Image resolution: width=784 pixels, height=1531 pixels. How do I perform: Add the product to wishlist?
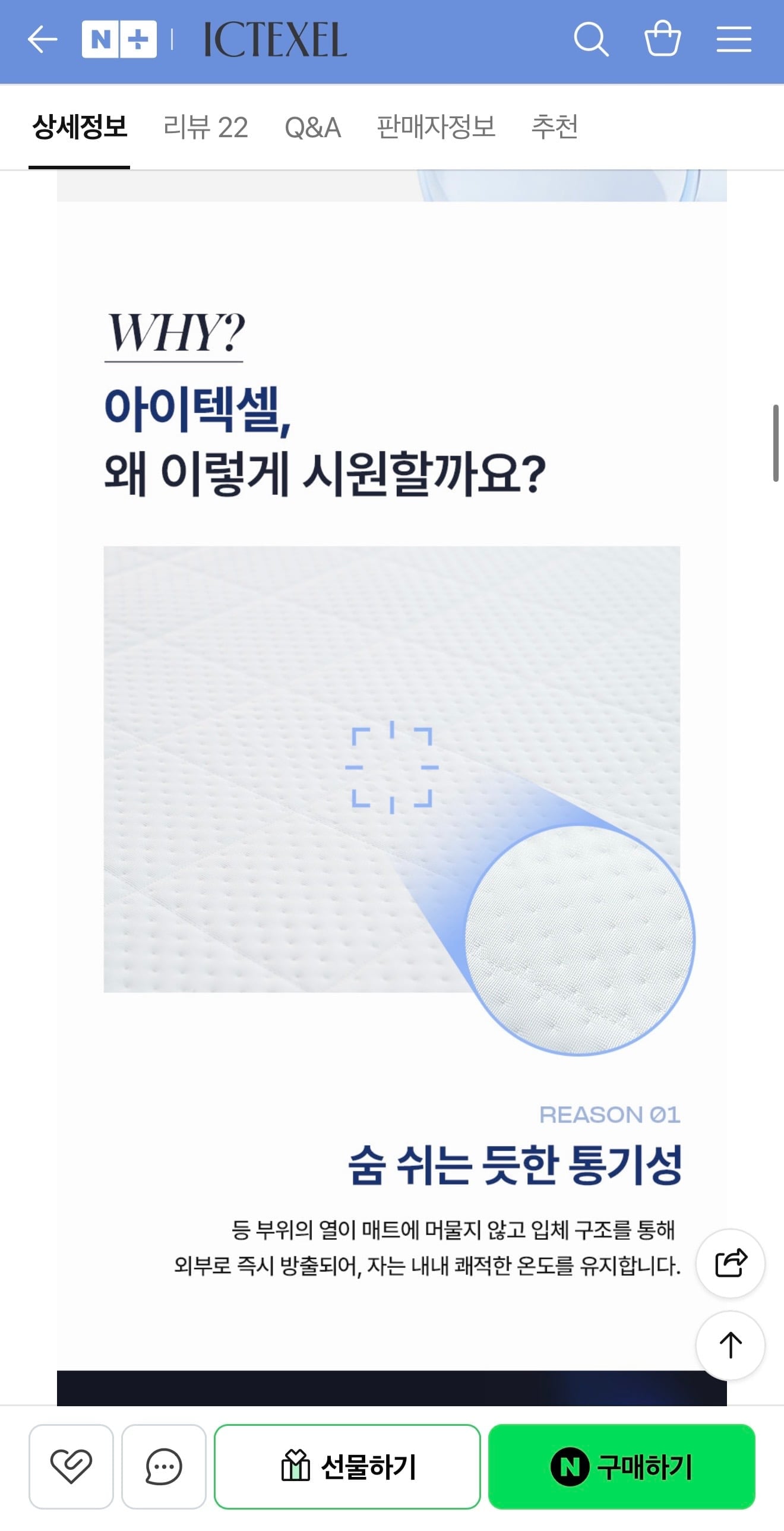coord(71,1466)
